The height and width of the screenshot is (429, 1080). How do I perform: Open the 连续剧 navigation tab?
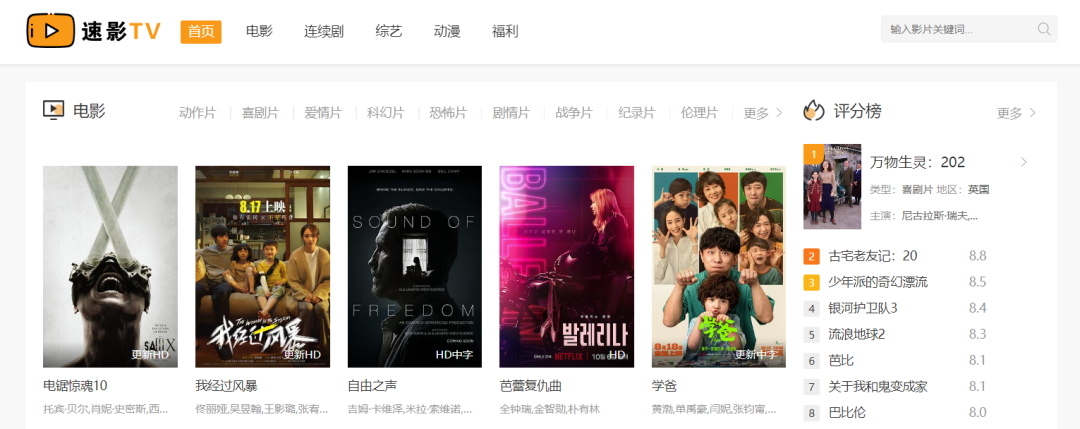click(323, 32)
